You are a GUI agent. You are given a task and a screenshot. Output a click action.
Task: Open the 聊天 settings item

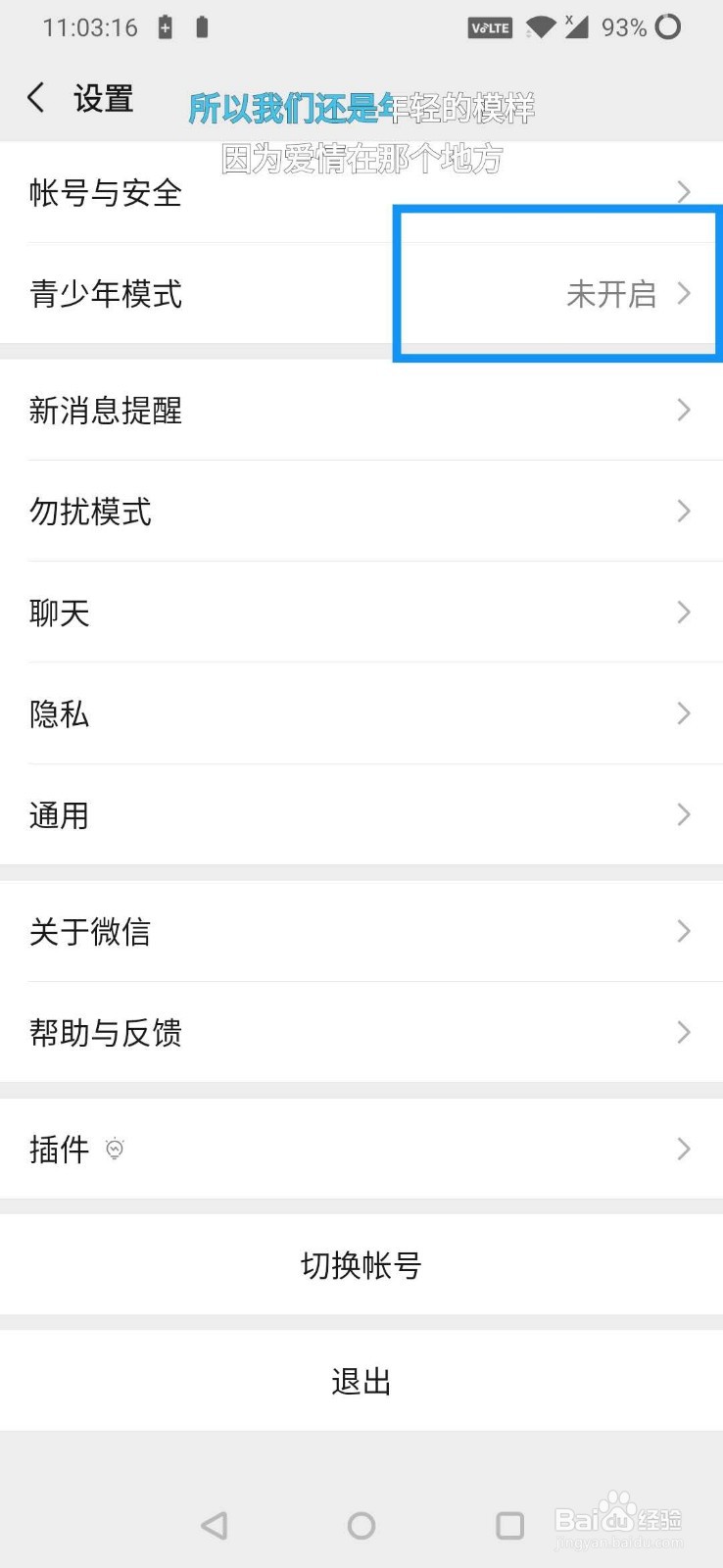point(361,612)
